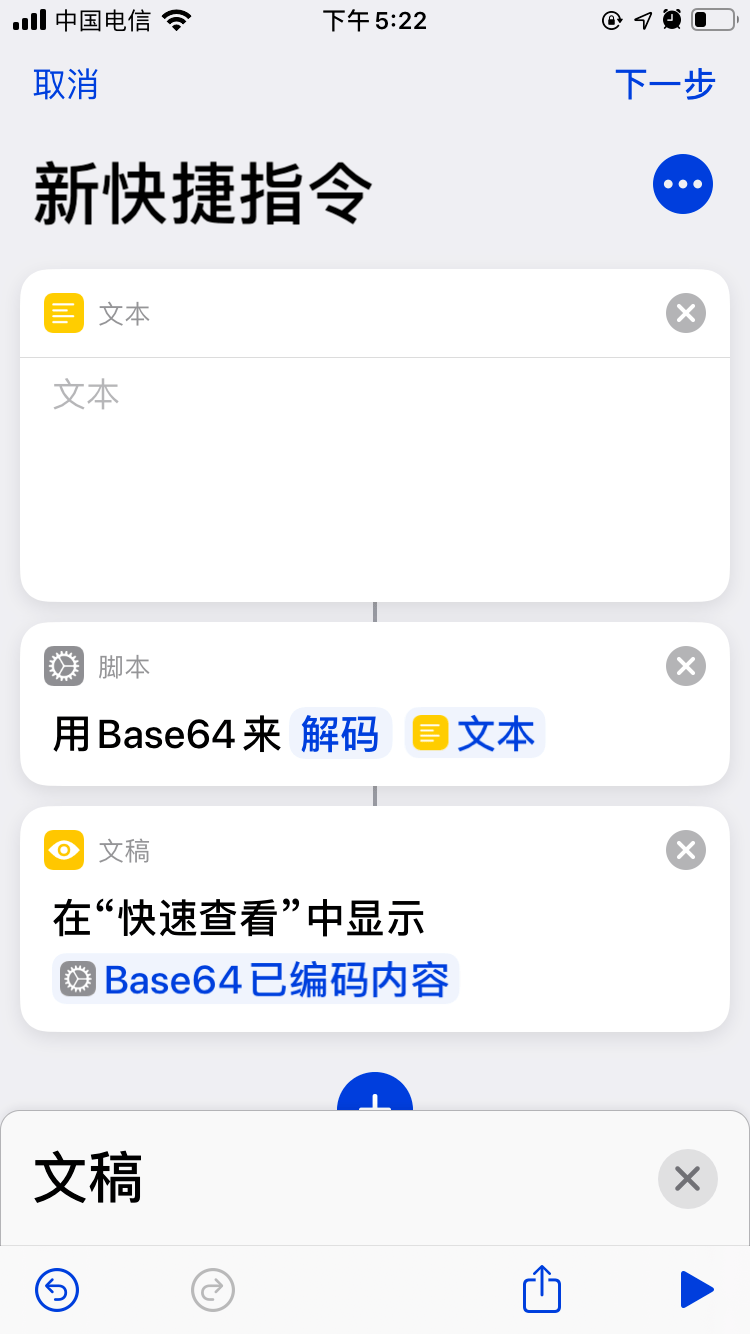Tap 取消 to cancel editing
Viewport: 750px width, 1334px height.
coord(66,86)
